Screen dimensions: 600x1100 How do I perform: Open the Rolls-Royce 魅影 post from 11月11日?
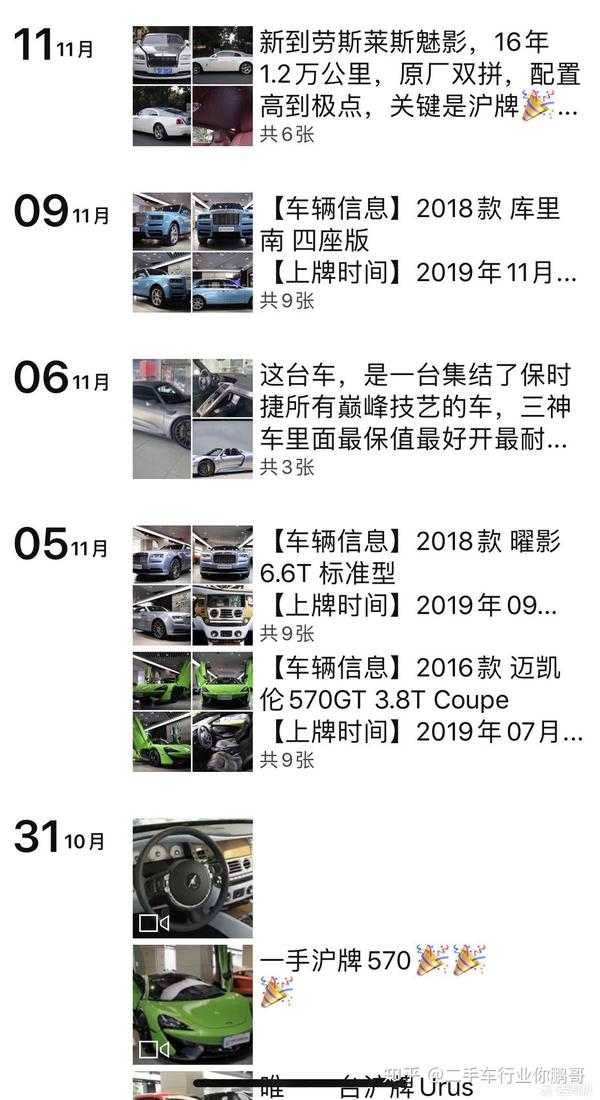pos(358,86)
